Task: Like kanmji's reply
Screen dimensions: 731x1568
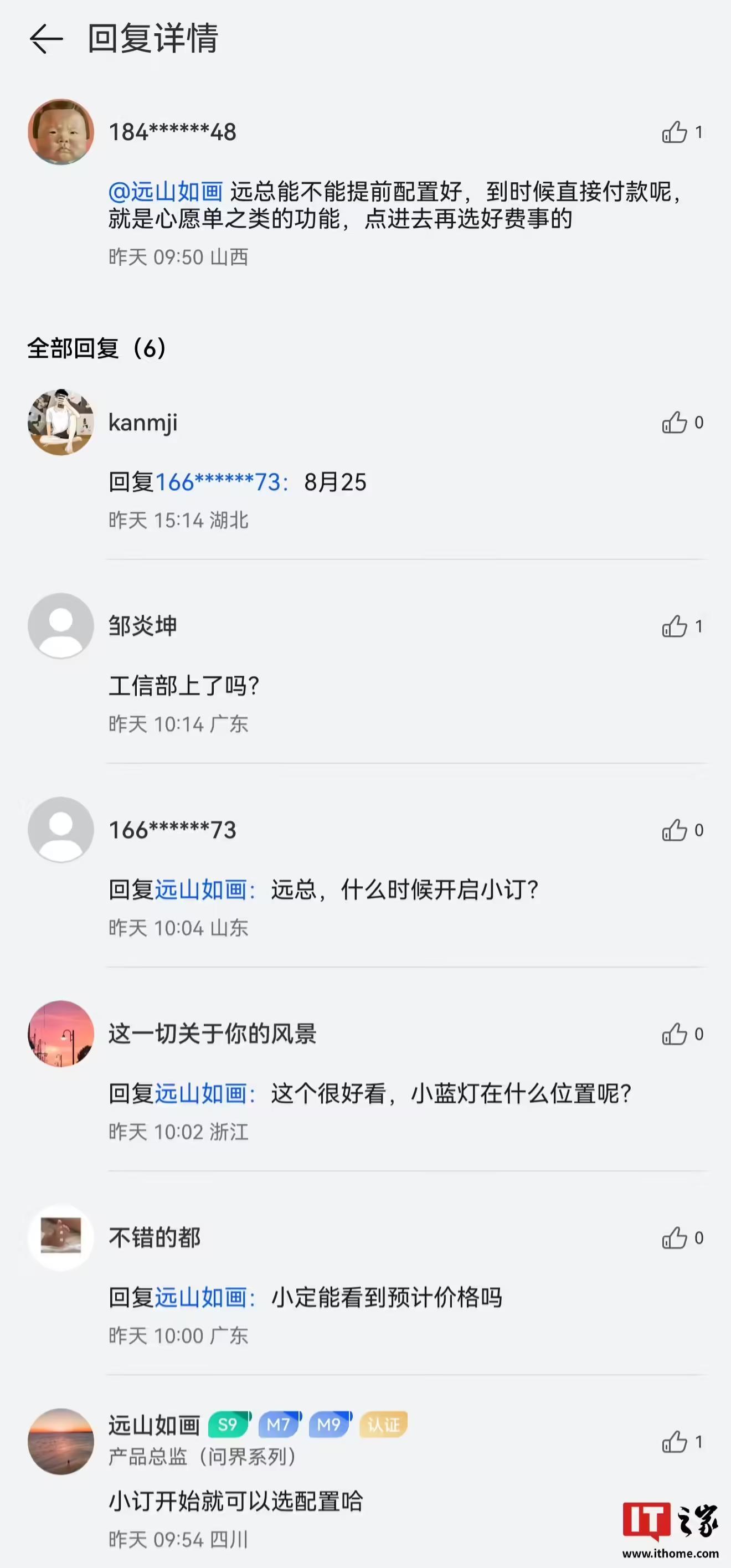Action: (x=675, y=423)
